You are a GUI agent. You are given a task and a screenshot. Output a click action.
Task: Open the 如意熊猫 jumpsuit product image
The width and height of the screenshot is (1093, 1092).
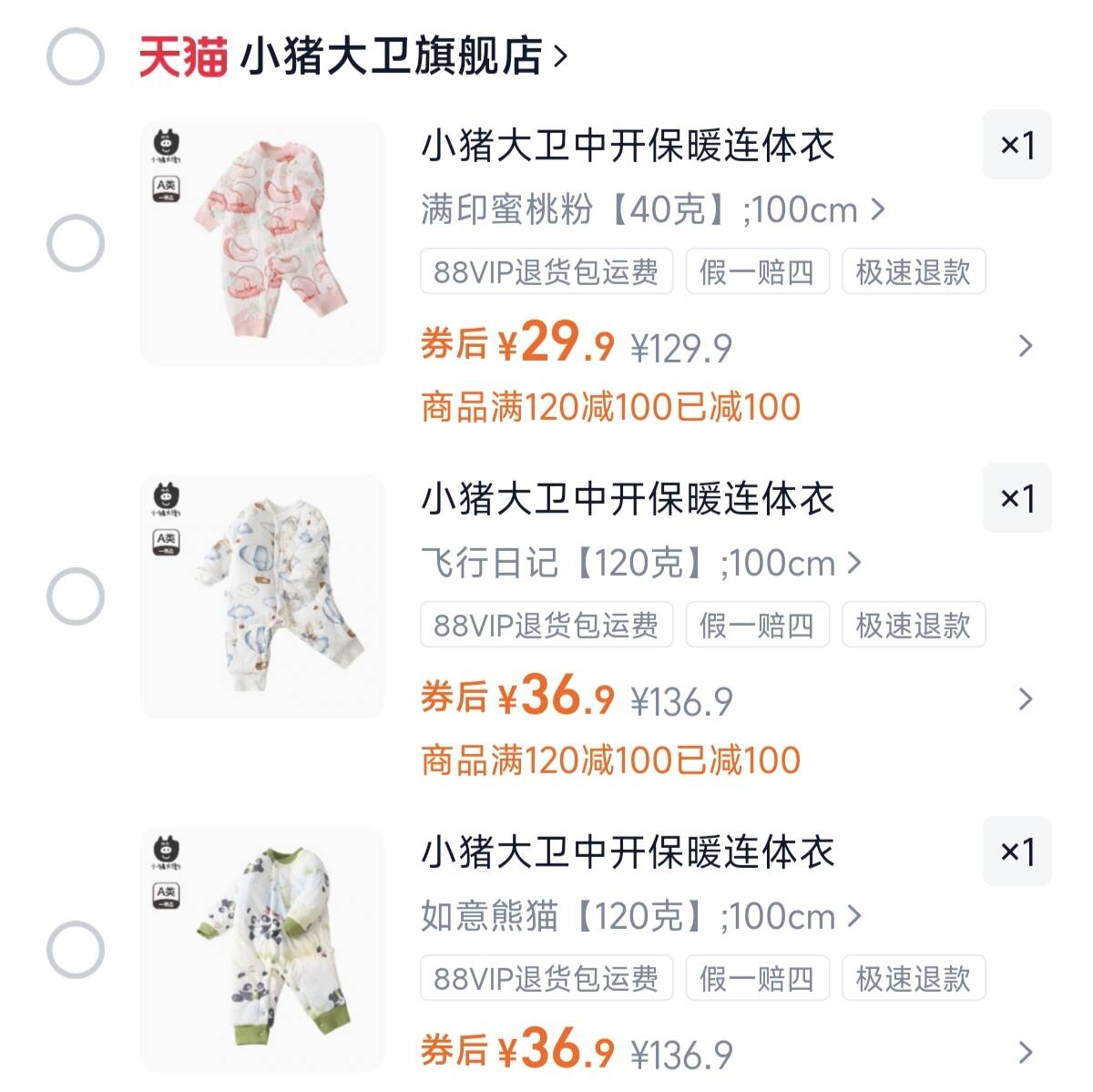(x=261, y=950)
